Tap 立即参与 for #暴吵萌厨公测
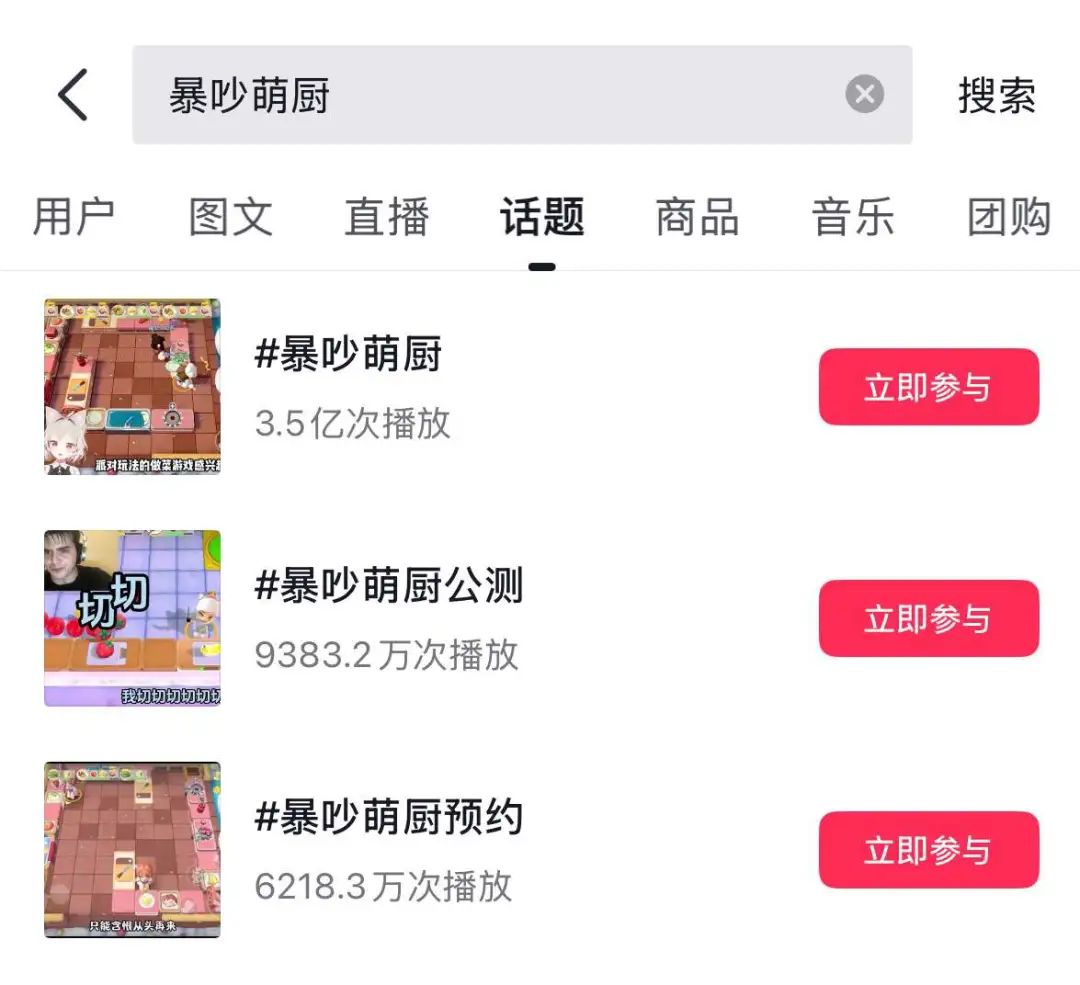This screenshot has width=1080, height=985. coord(928,618)
